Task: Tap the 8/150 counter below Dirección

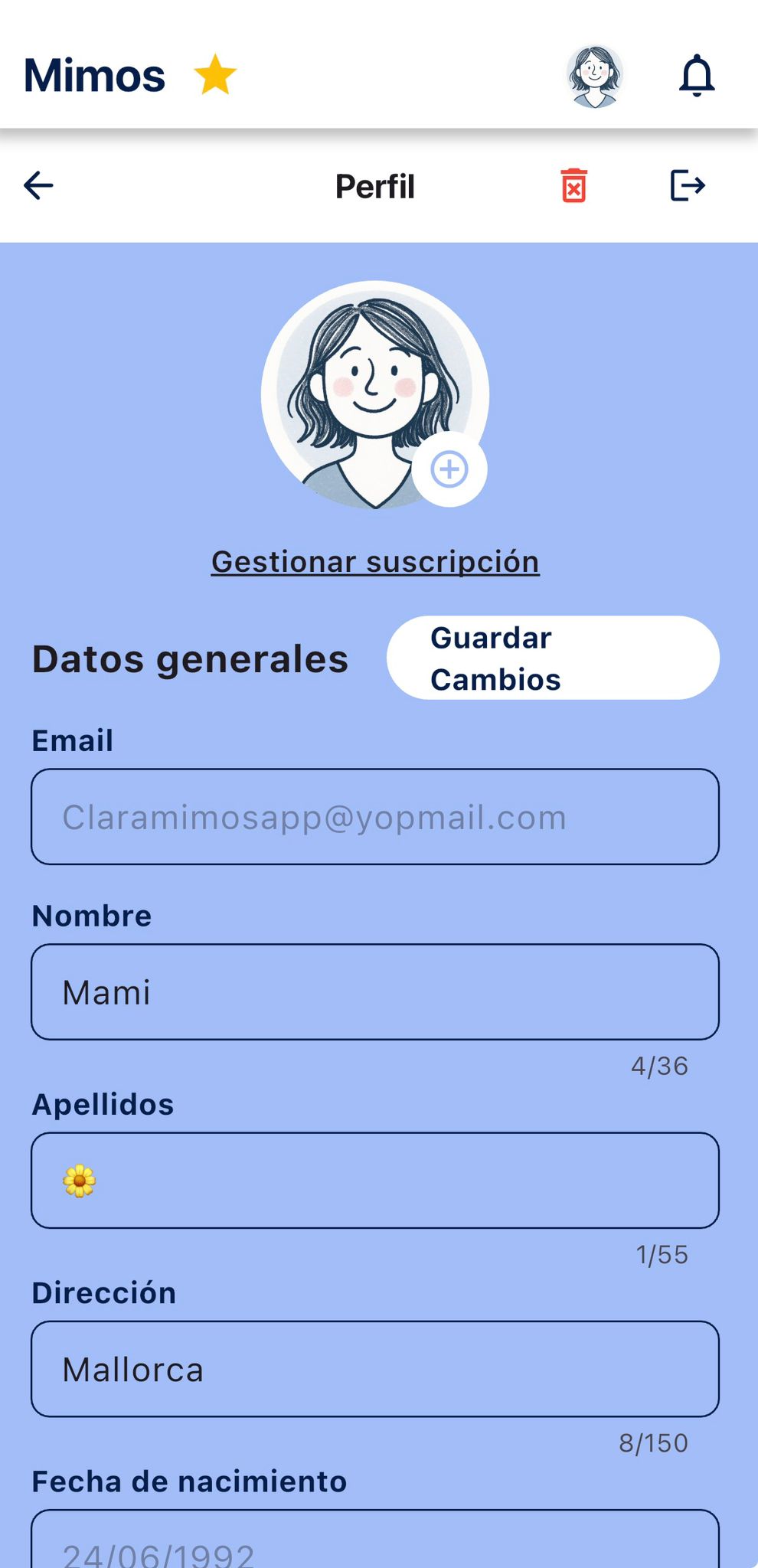Action: tap(653, 1444)
